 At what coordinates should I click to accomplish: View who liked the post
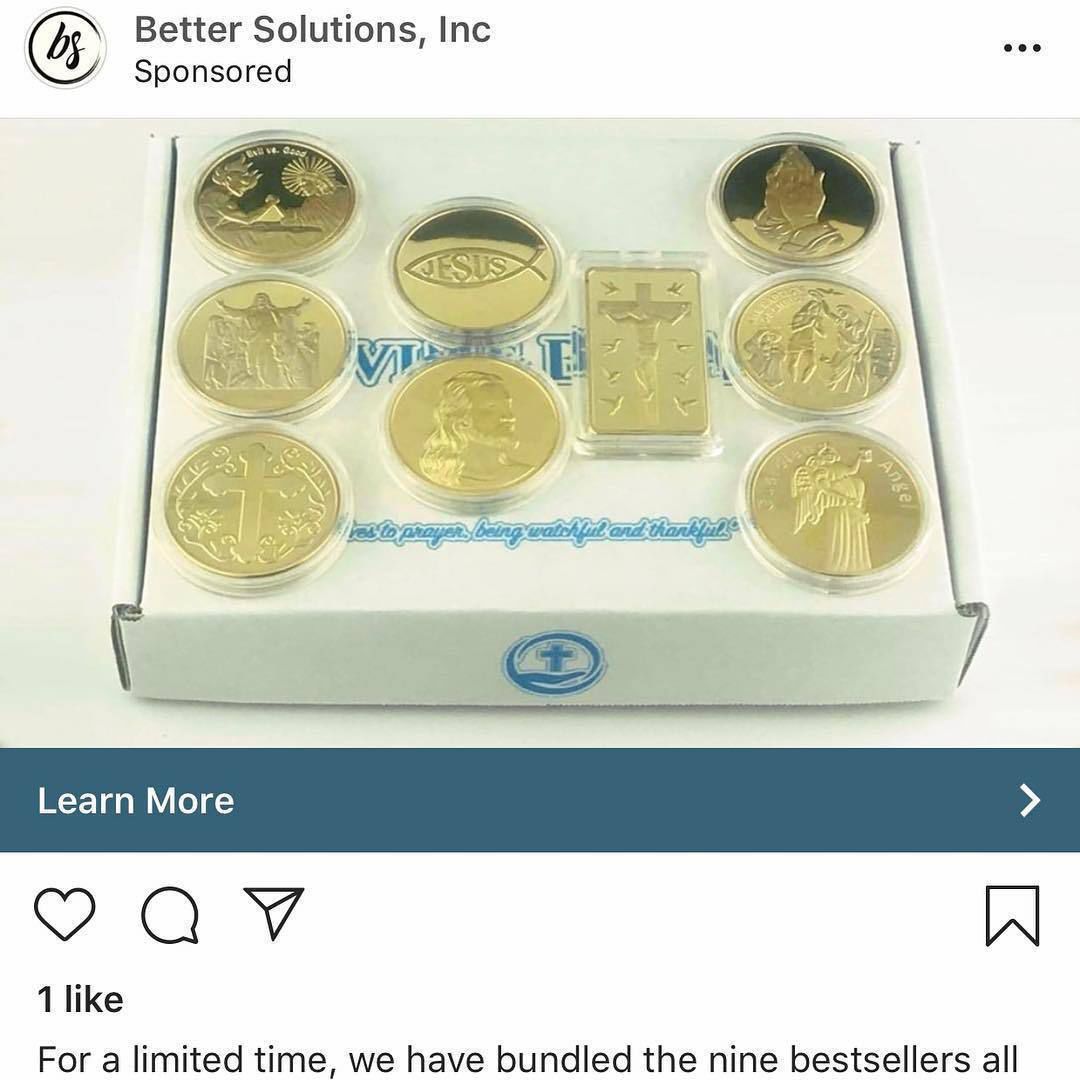pos(80,999)
